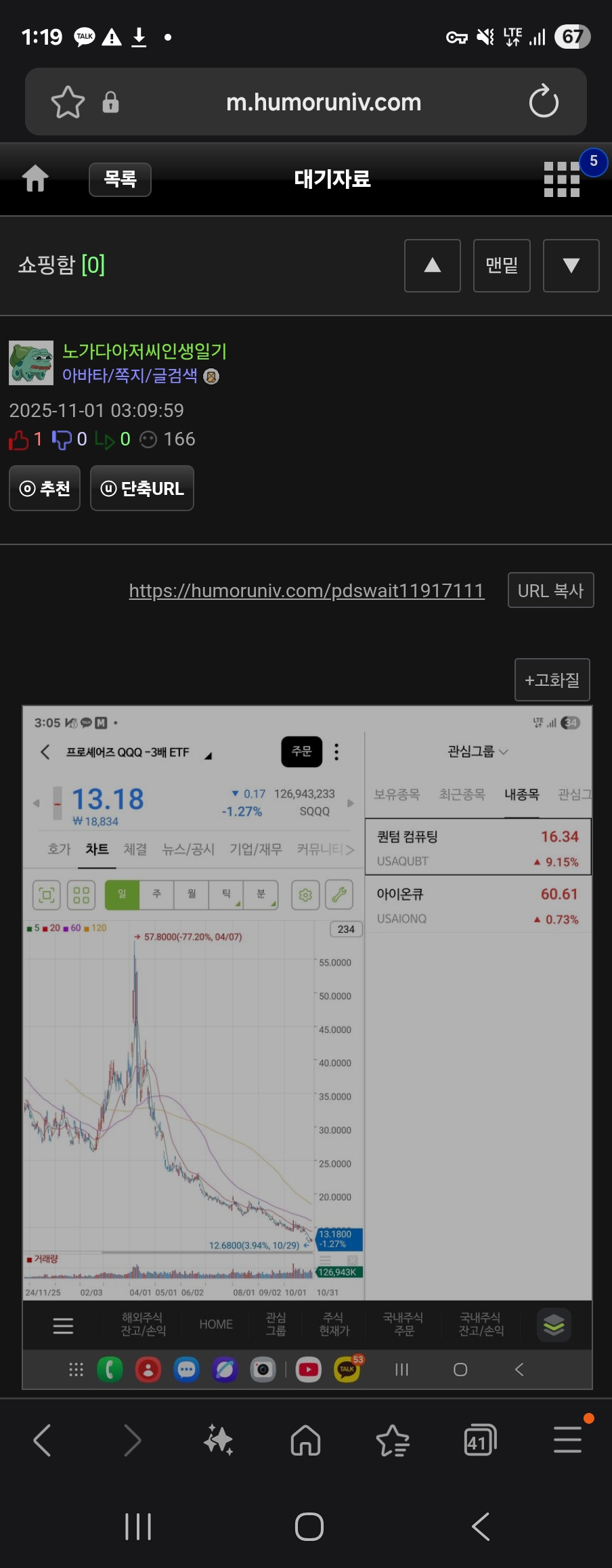Open the grid menu icon

[x=562, y=179]
